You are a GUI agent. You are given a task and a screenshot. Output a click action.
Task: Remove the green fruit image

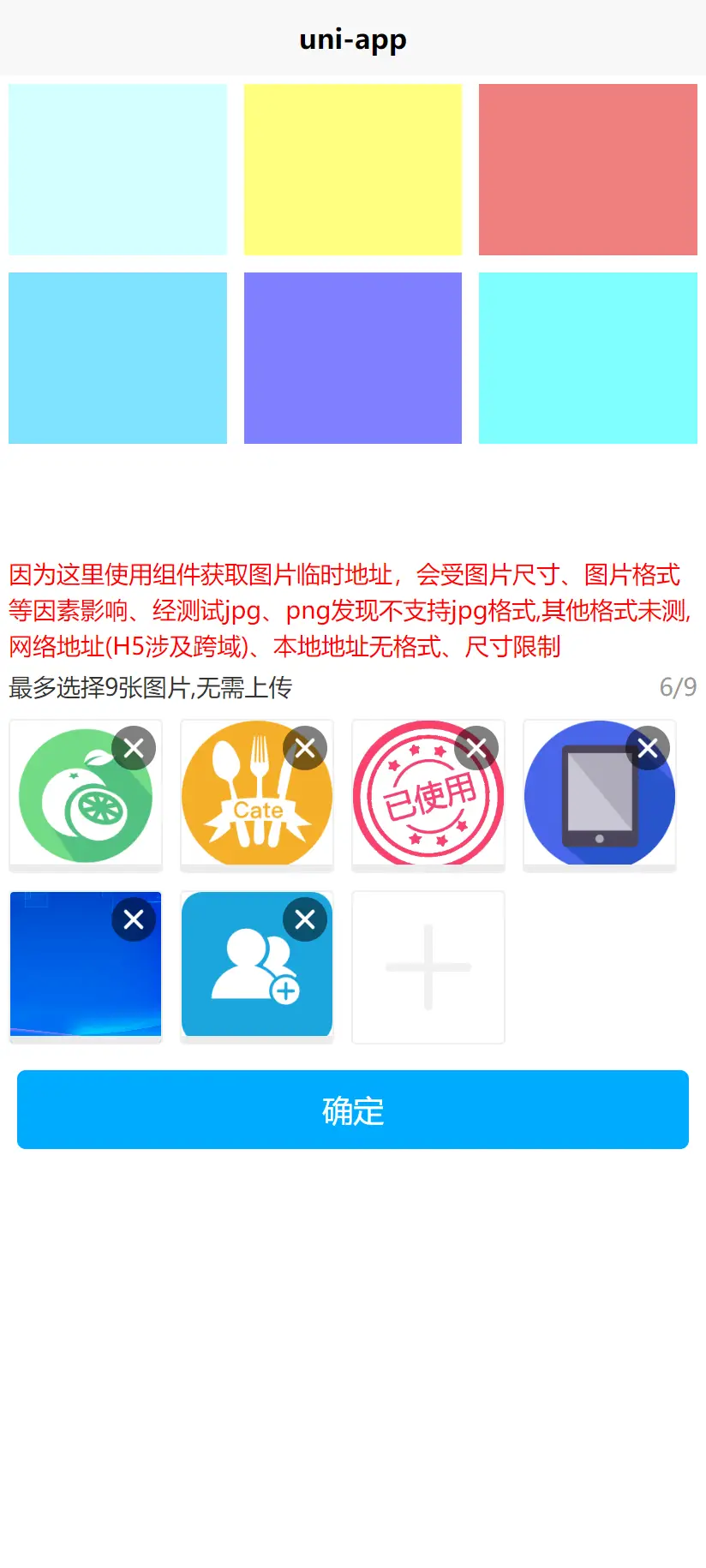pyautogui.click(x=134, y=748)
